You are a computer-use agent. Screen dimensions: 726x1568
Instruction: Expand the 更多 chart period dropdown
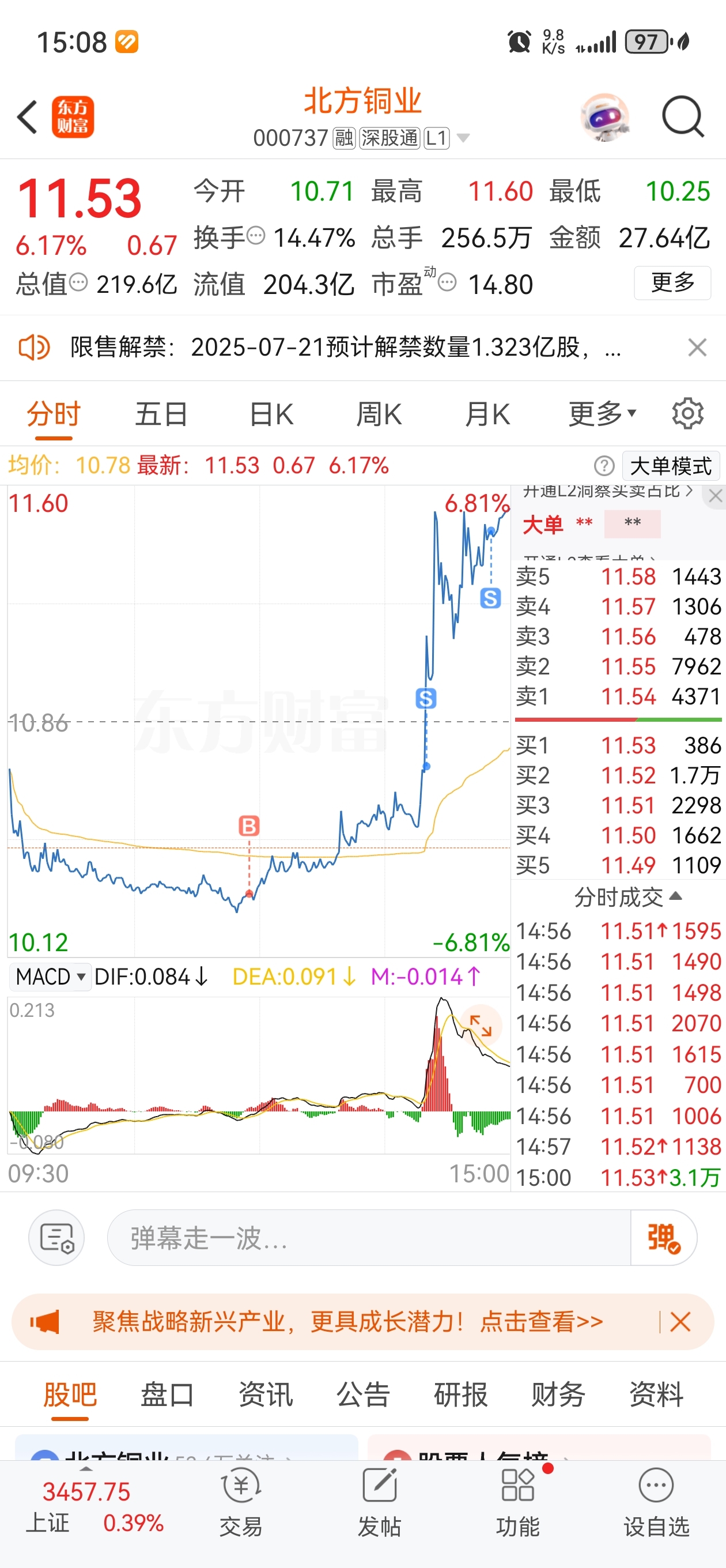603,414
